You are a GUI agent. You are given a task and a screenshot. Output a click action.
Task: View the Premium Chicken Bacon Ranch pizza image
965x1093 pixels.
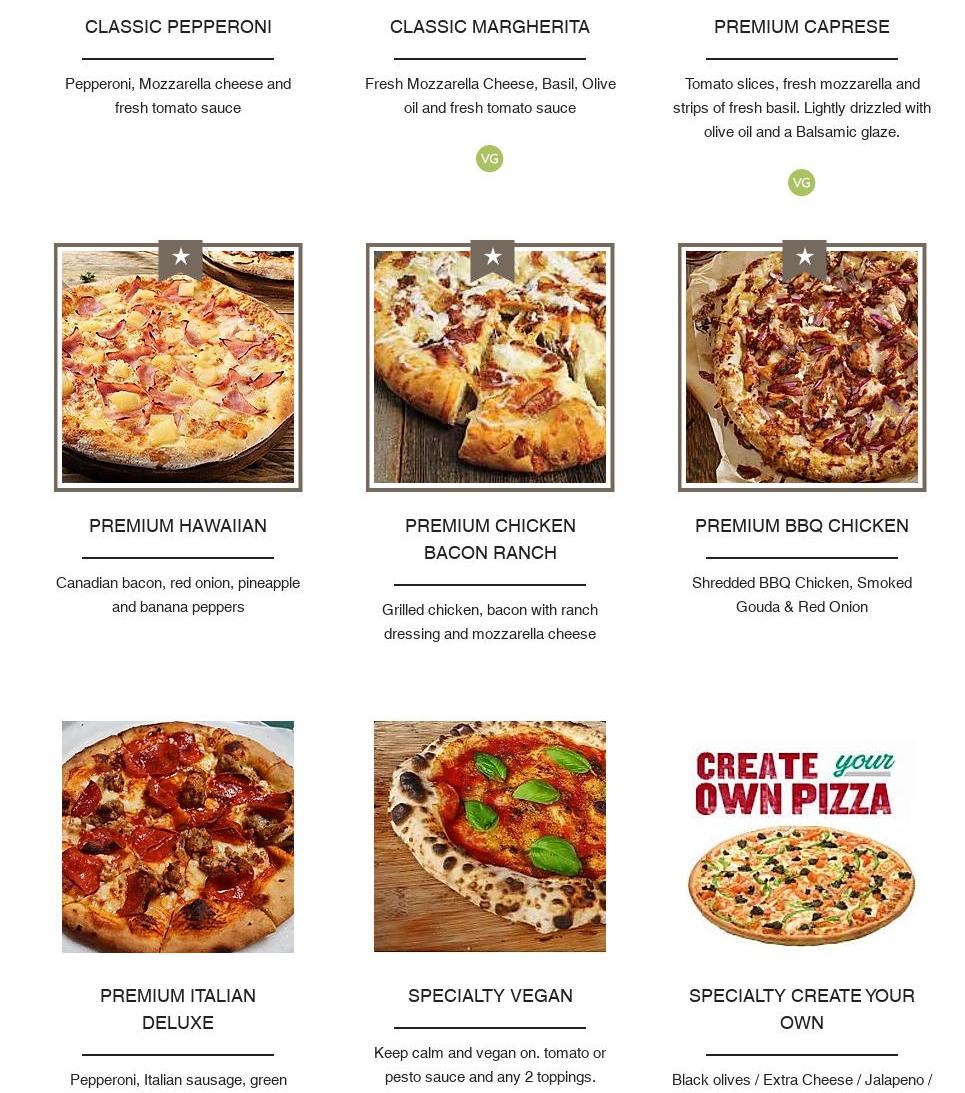point(490,368)
